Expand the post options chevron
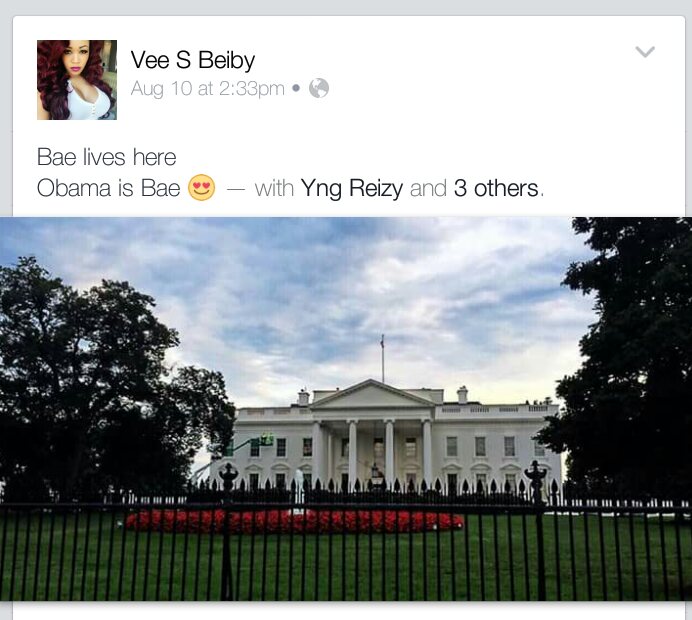692x620 pixels. (645, 52)
